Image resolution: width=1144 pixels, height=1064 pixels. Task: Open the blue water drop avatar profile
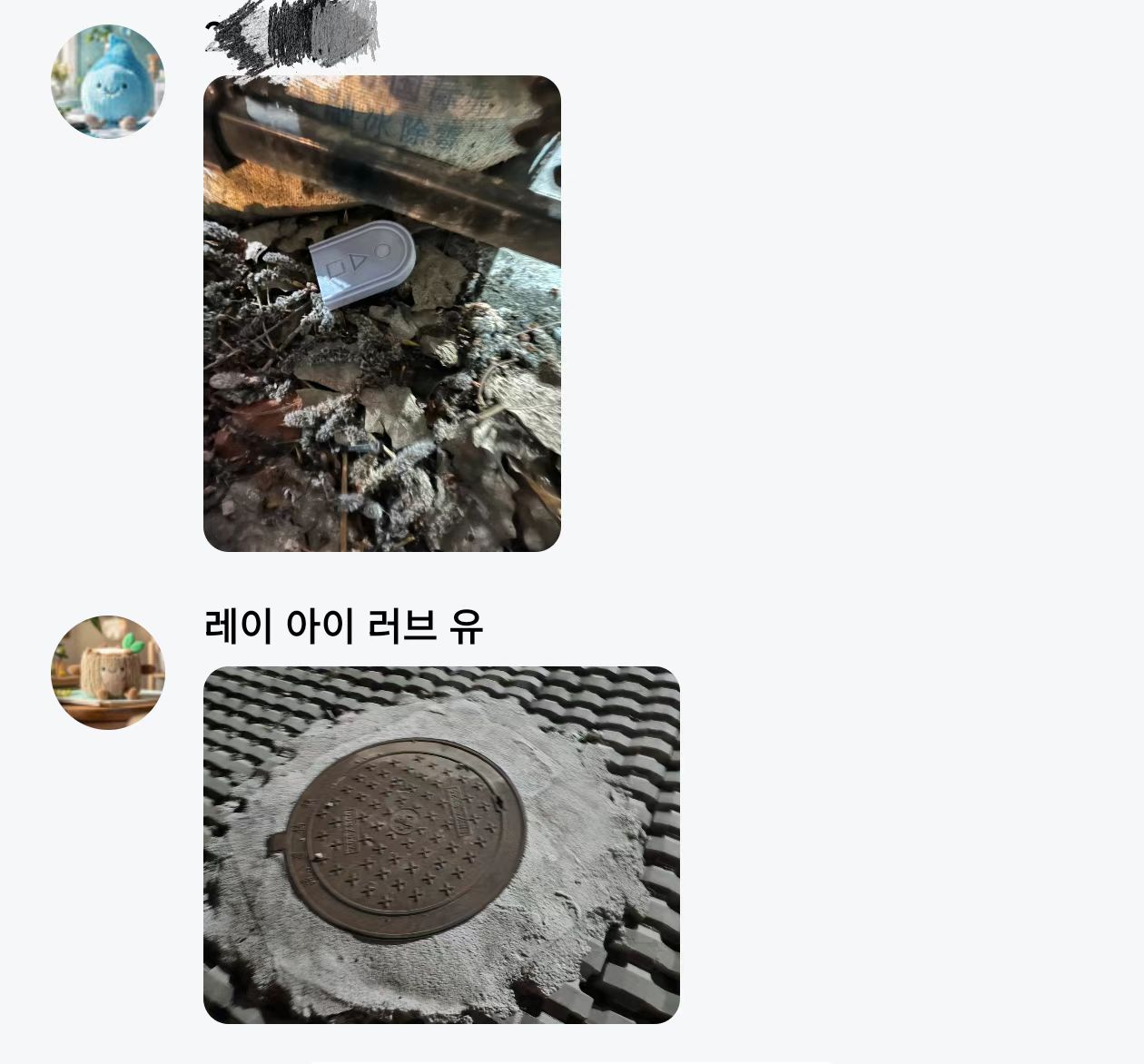coord(107,82)
